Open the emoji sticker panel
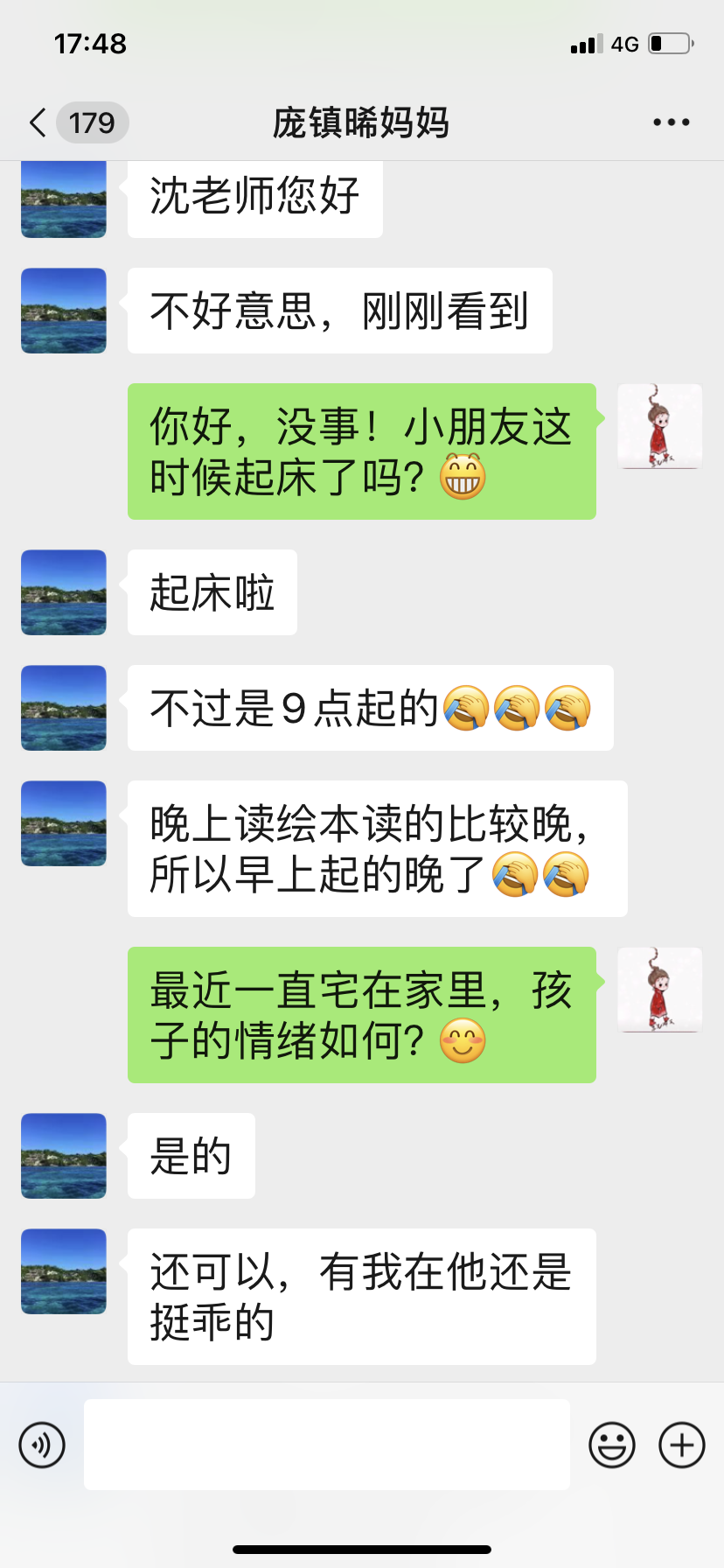724x1568 pixels. pos(611,1445)
